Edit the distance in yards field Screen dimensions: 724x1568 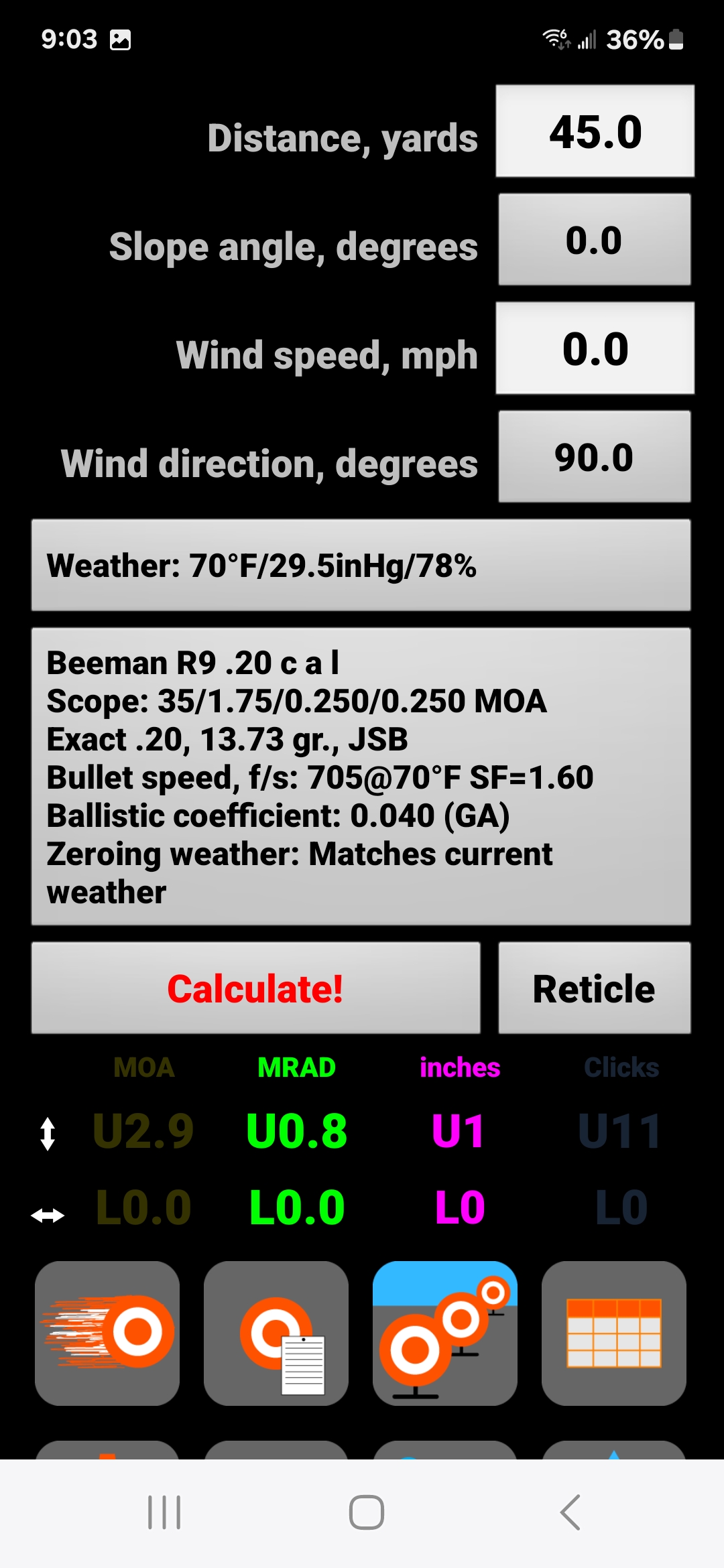(595, 131)
